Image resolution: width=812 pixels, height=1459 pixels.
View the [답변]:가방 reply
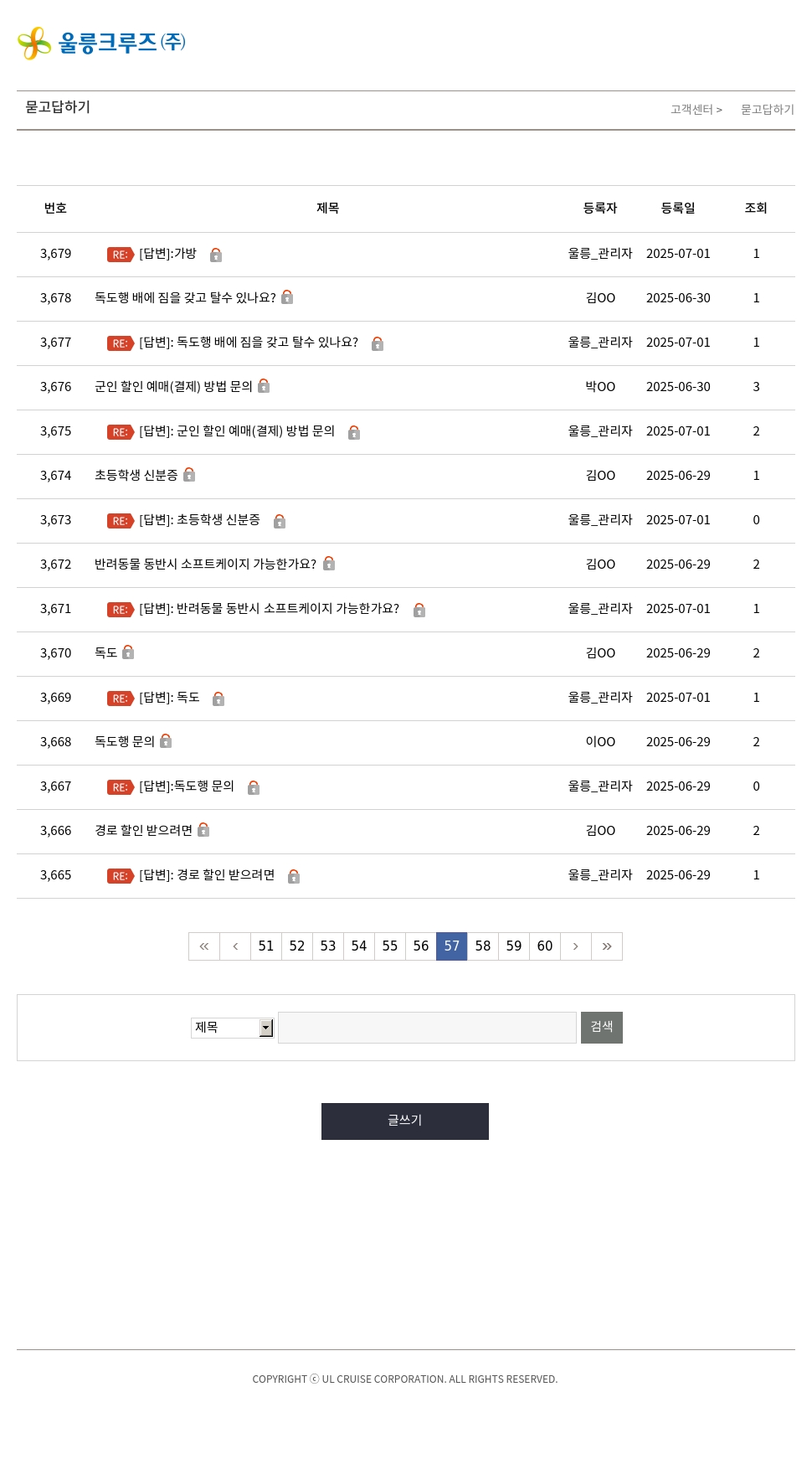click(167, 254)
